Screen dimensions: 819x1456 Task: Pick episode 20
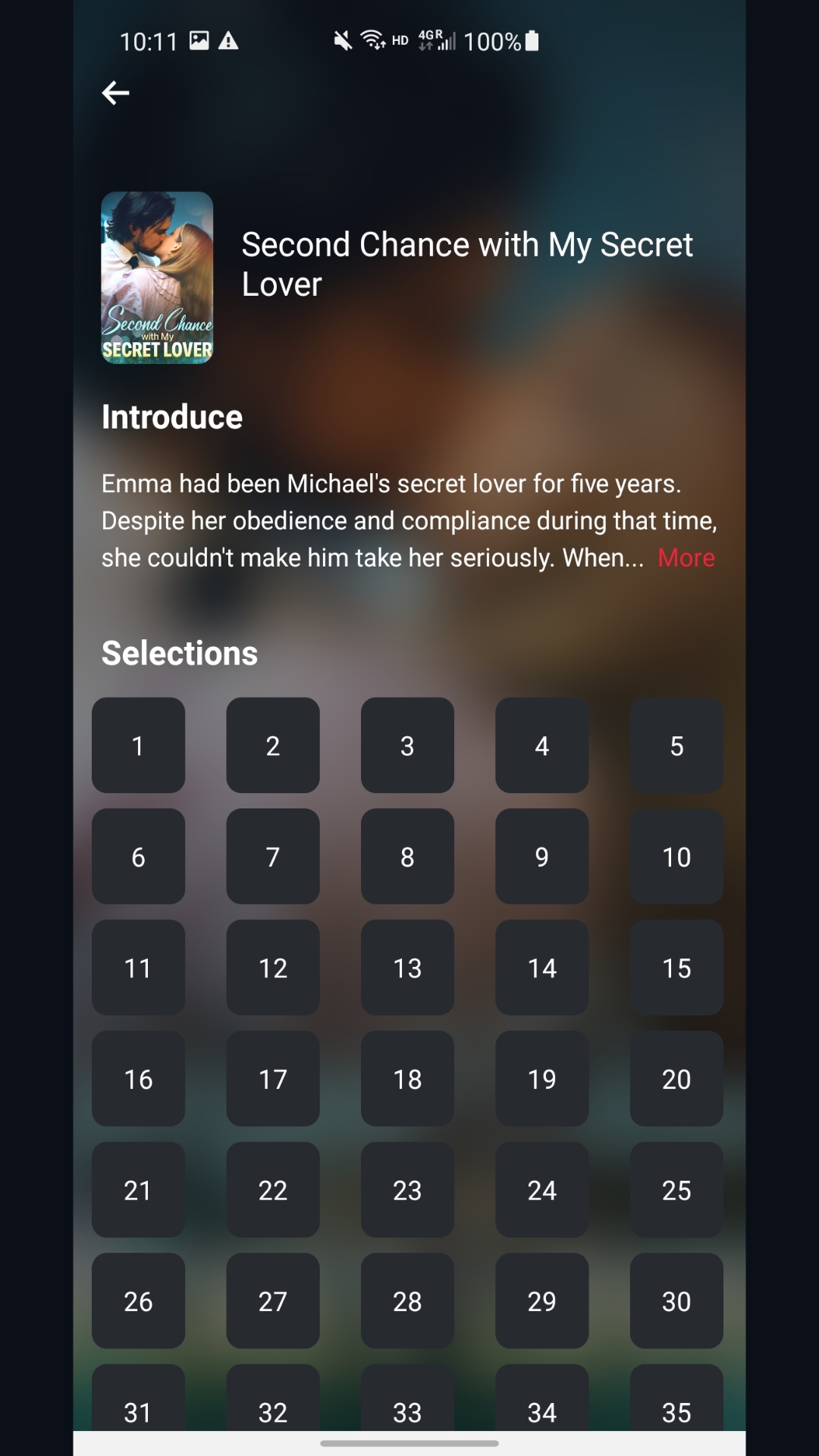[x=676, y=1078]
